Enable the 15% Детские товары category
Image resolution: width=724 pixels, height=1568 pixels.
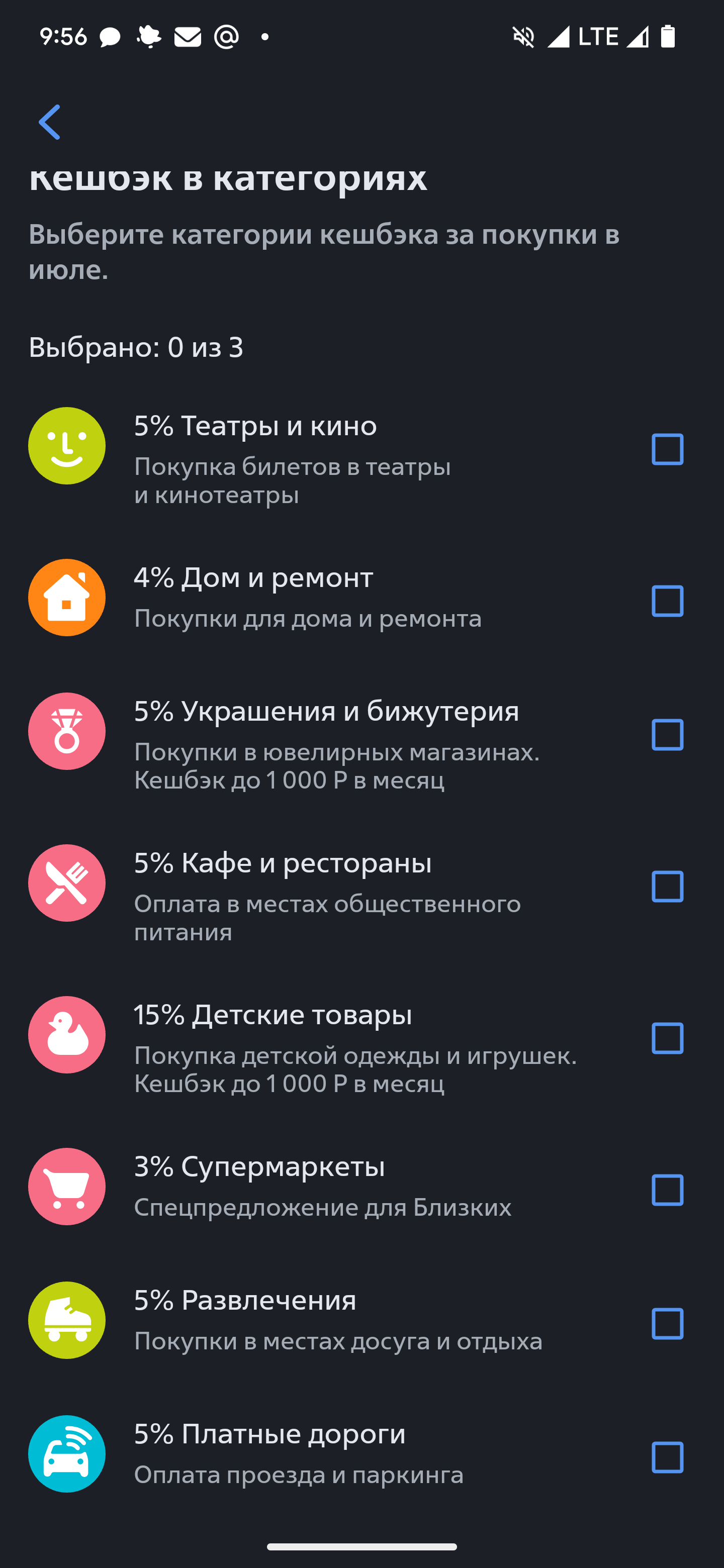[x=667, y=1038]
